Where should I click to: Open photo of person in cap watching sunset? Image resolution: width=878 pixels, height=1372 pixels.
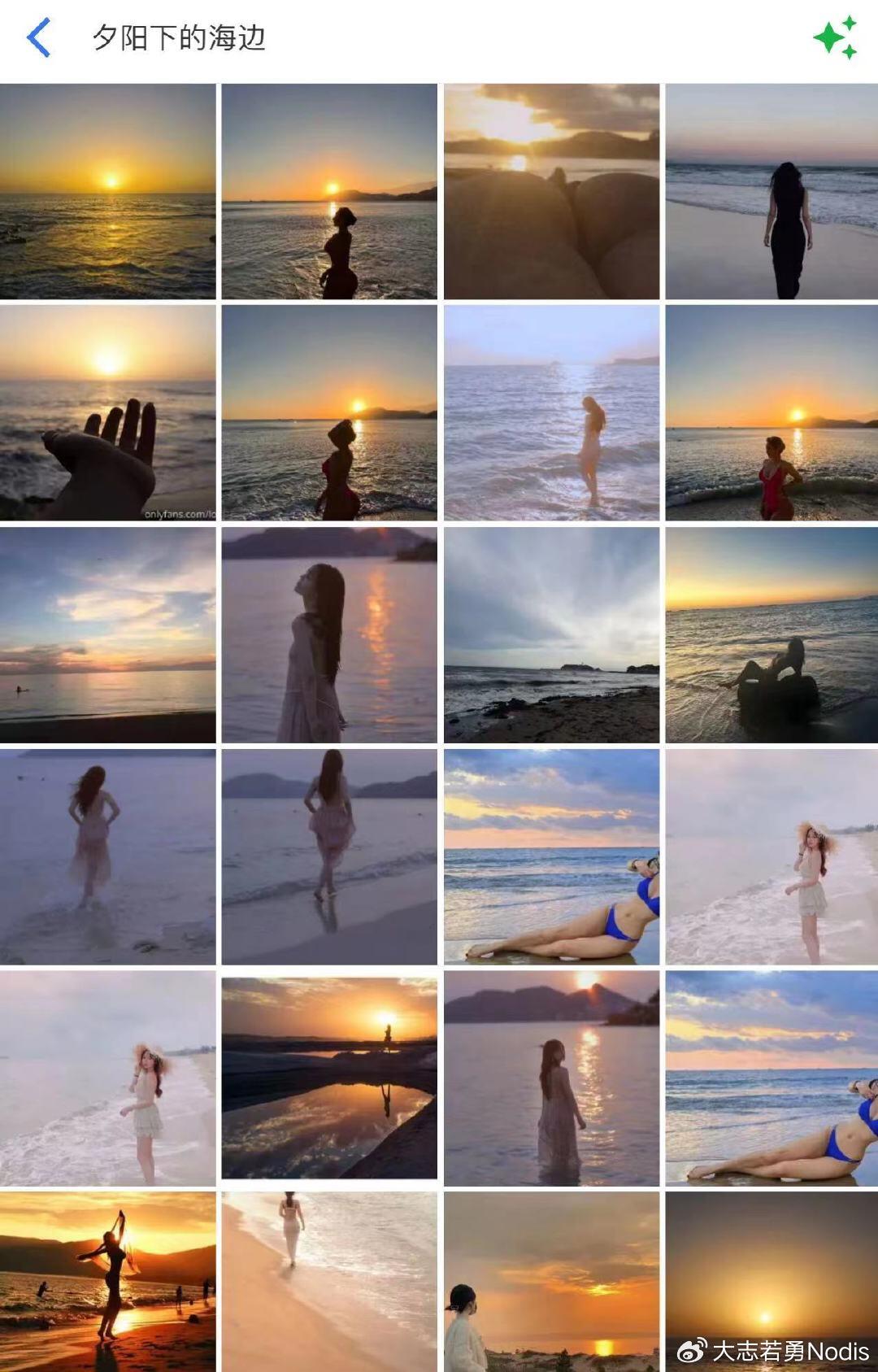click(551, 1282)
